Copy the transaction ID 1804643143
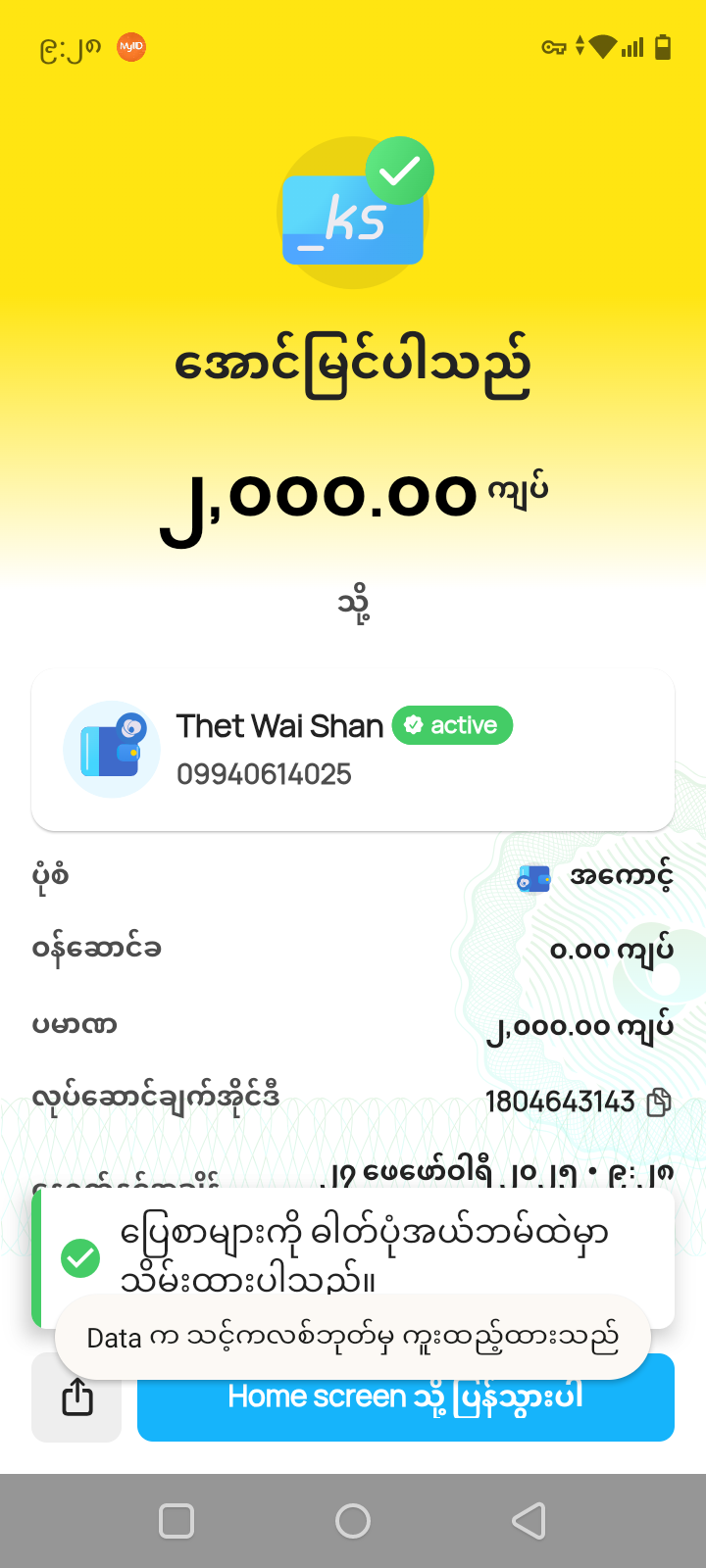The image size is (706, 1568). point(659,1102)
